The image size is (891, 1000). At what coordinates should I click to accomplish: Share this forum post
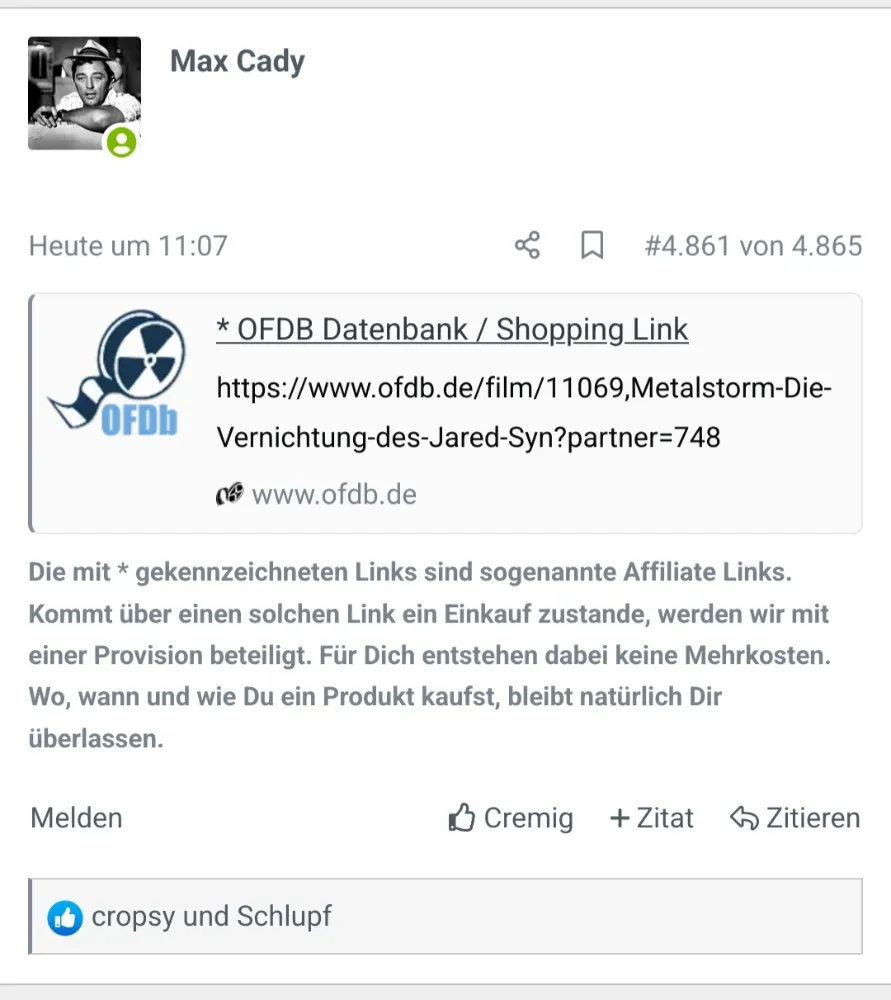pos(527,245)
